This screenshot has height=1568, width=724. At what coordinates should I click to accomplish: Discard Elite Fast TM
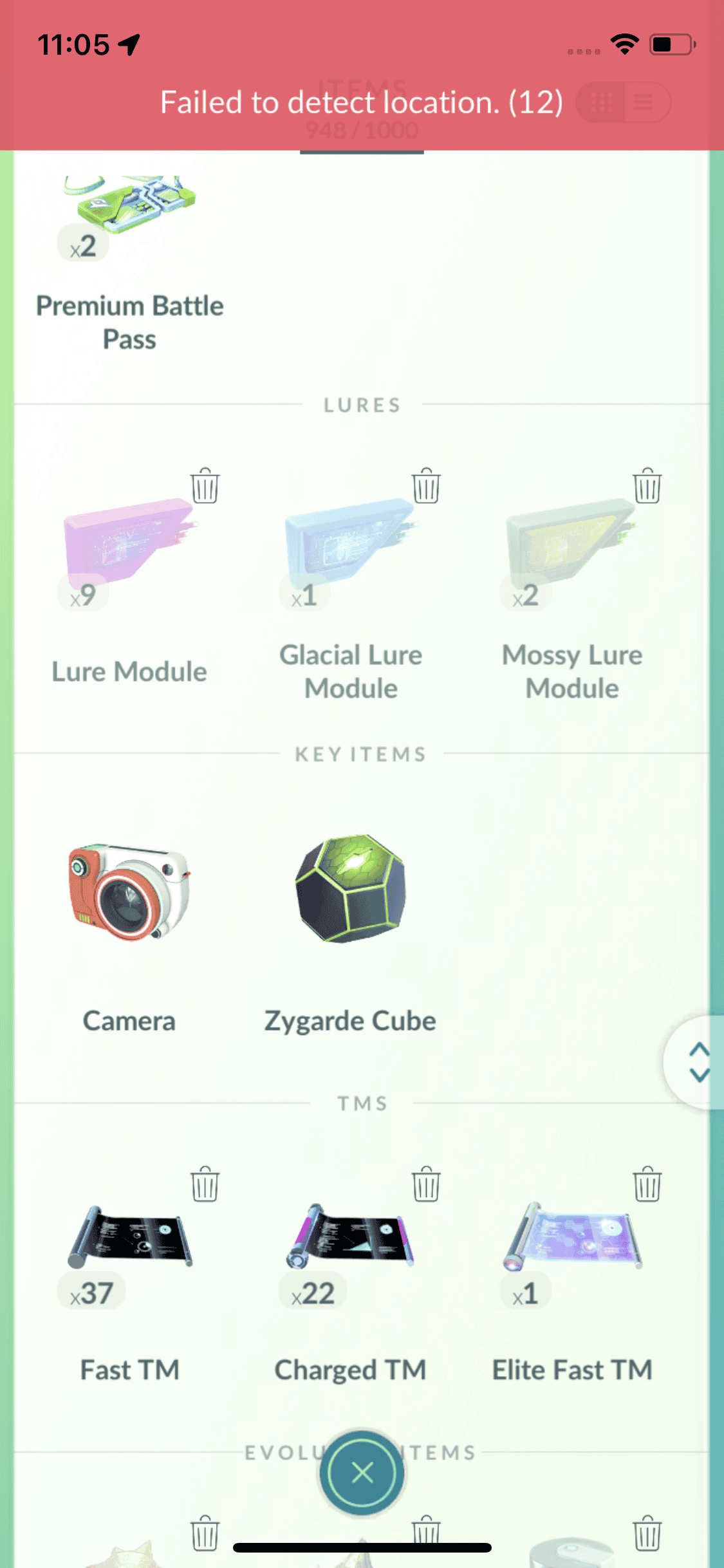pyautogui.click(x=647, y=1184)
